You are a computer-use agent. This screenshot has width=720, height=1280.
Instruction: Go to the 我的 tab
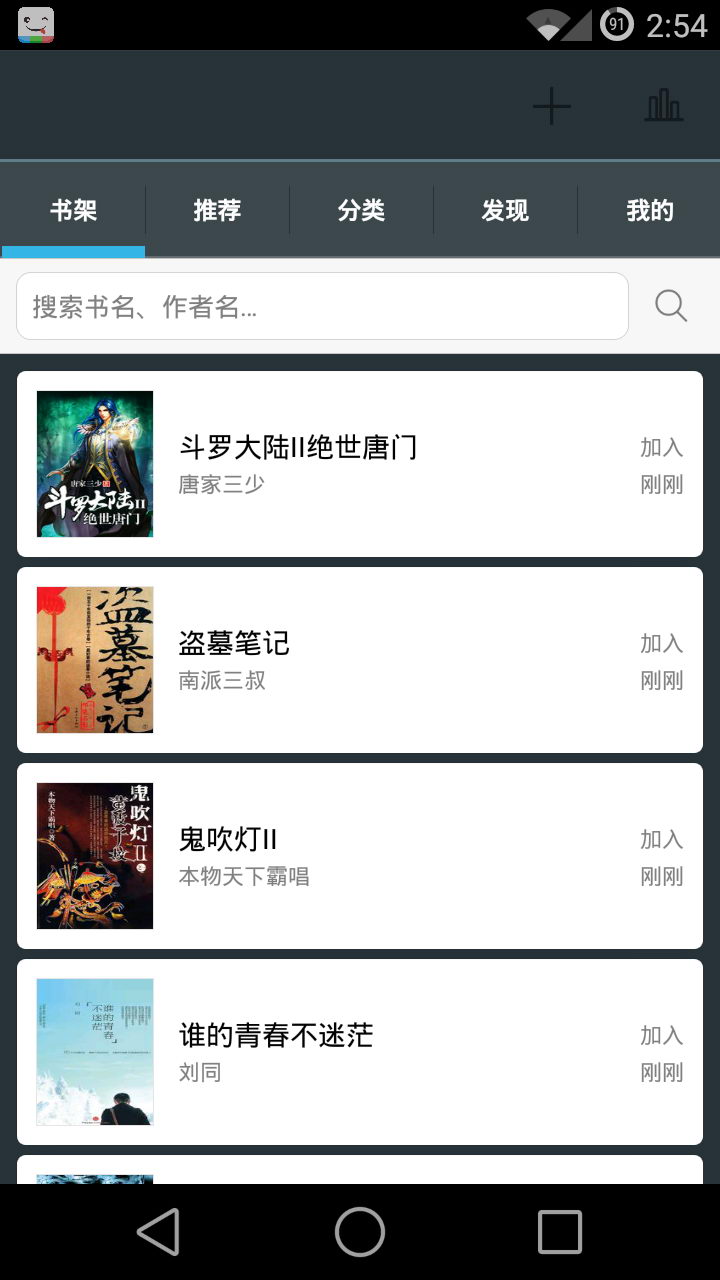649,211
